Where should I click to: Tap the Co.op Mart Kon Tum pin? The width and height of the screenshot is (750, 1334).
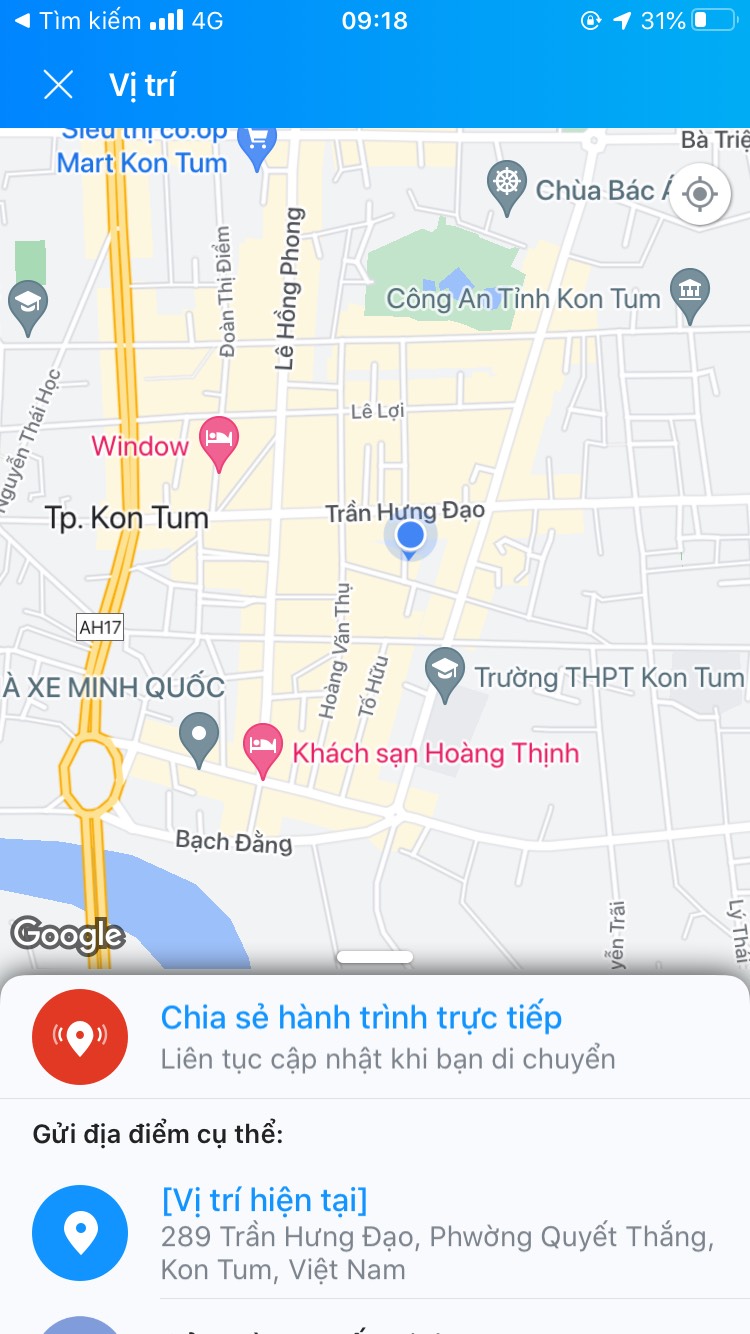click(259, 148)
